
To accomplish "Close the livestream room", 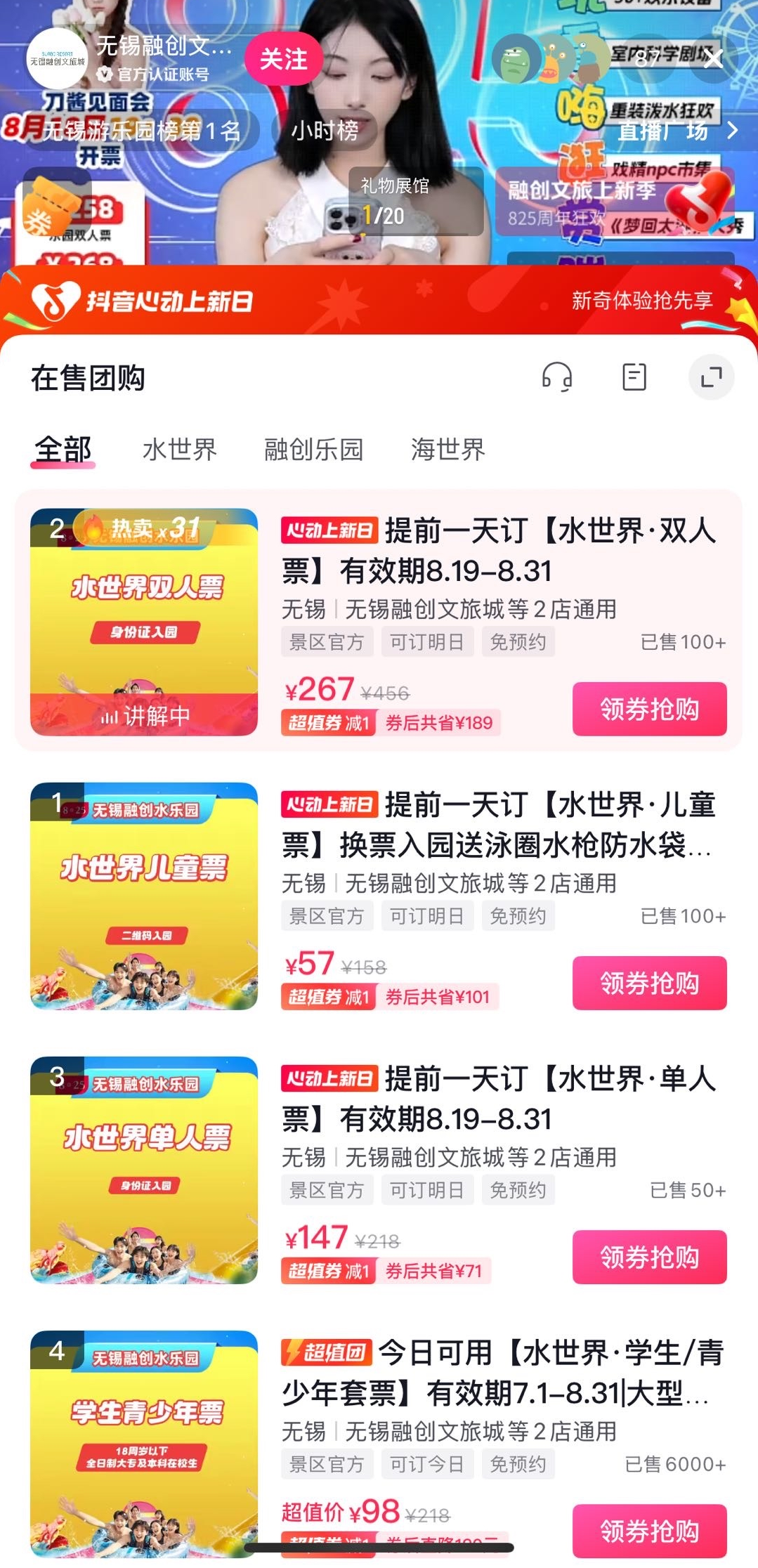I will pyautogui.click(x=713, y=58).
